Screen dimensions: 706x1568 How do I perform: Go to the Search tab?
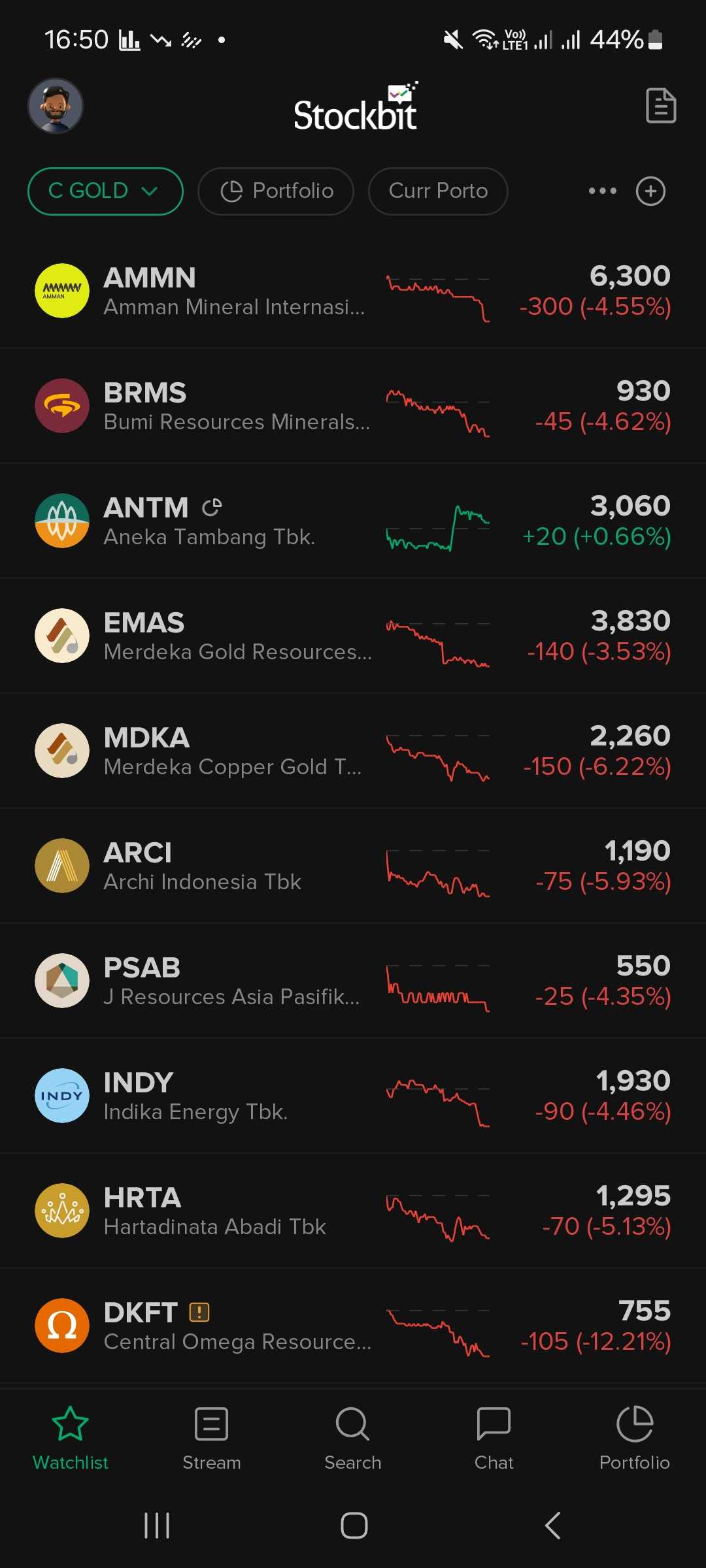tap(353, 1437)
